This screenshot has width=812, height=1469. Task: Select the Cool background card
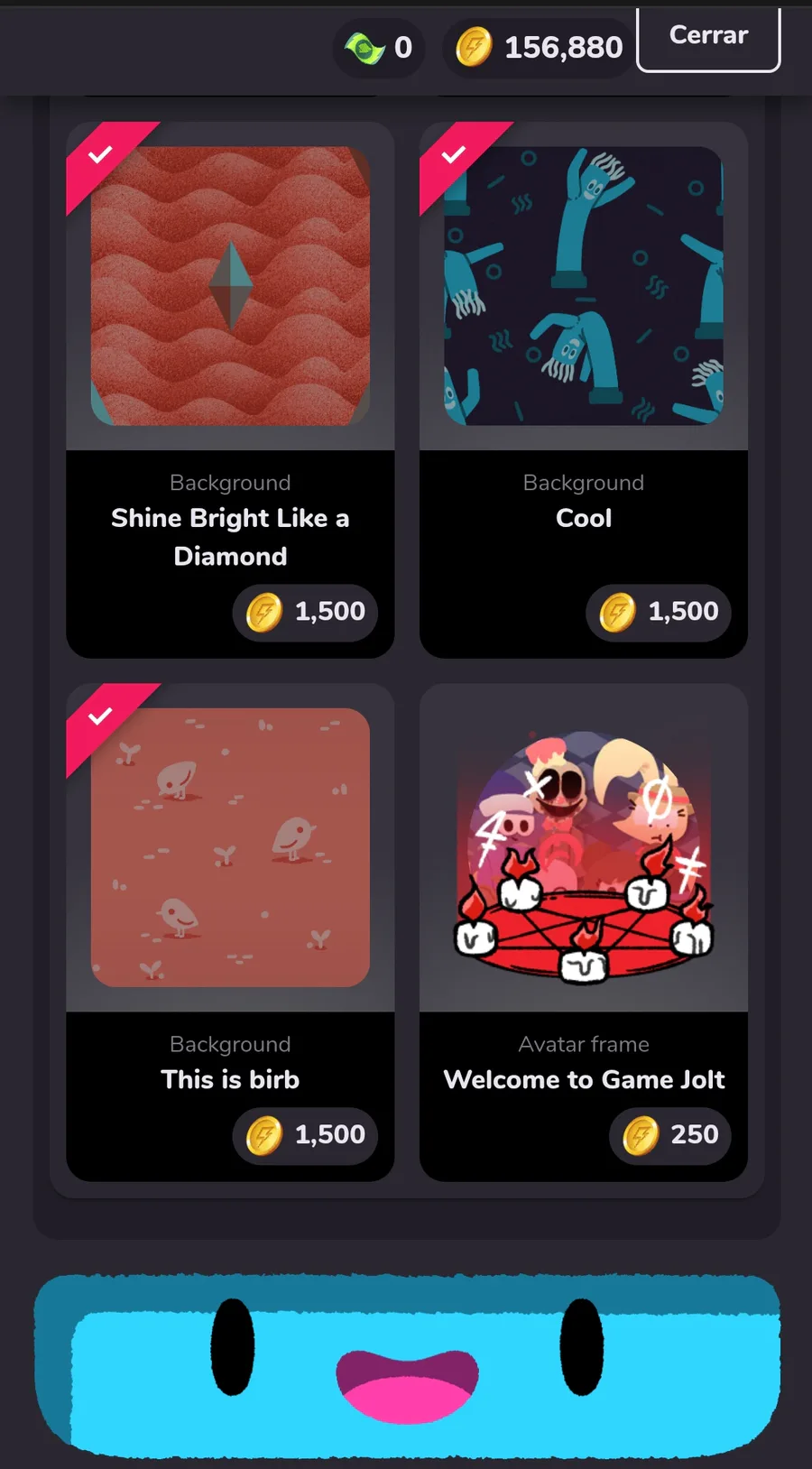[x=584, y=390]
